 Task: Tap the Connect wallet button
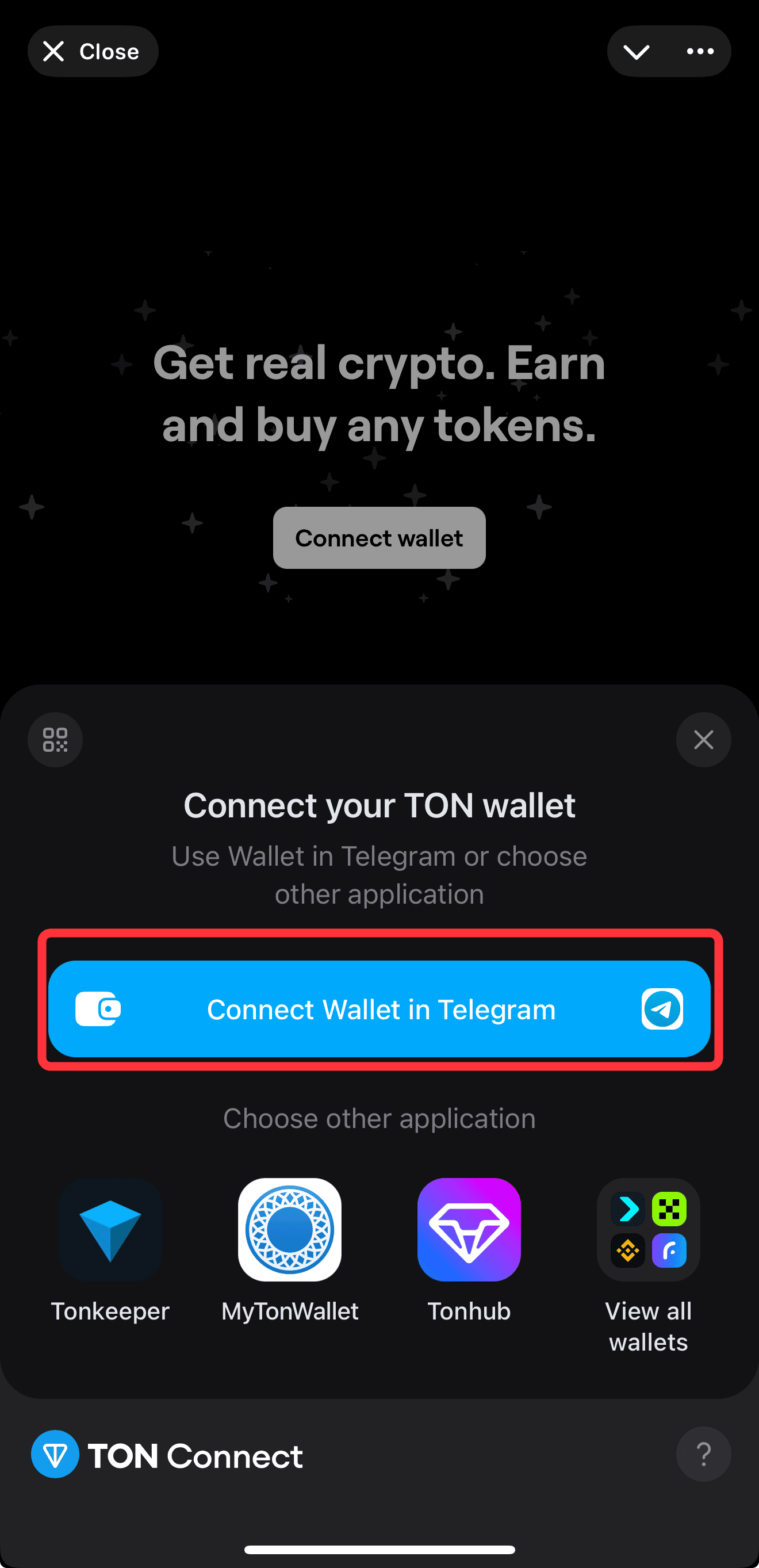(x=378, y=538)
